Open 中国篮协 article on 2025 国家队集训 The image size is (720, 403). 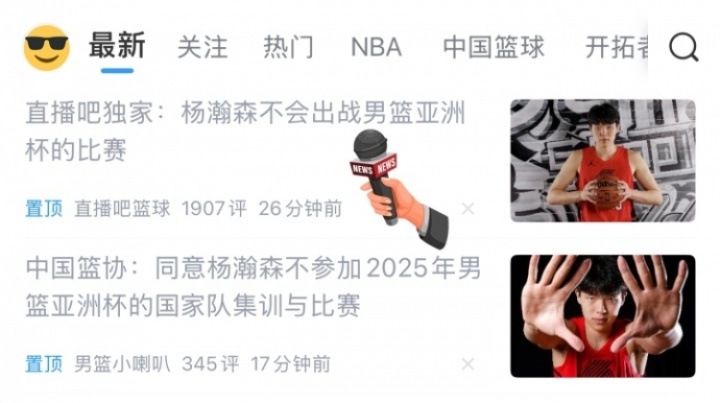[x=253, y=287]
